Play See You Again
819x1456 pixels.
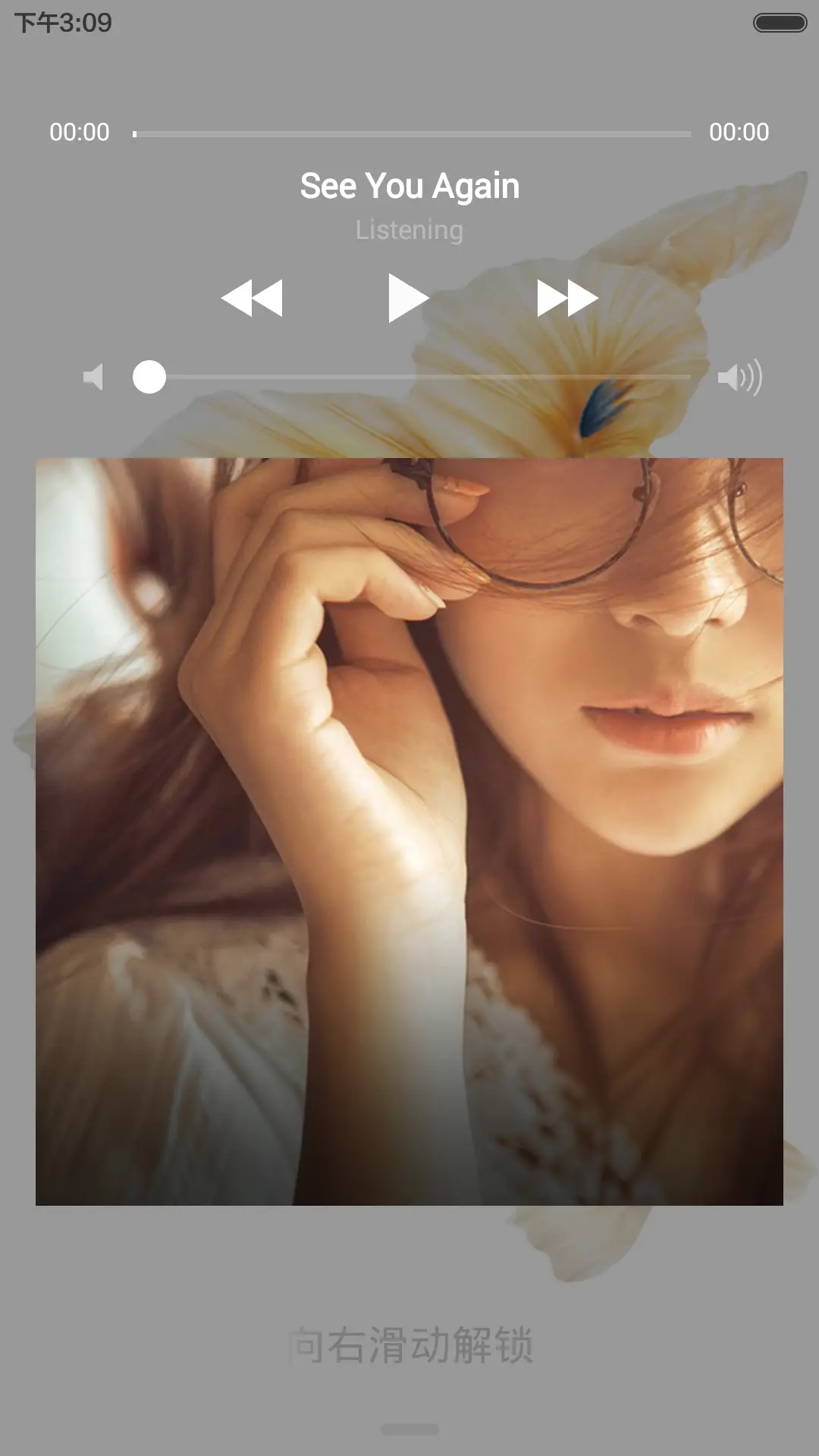click(407, 298)
